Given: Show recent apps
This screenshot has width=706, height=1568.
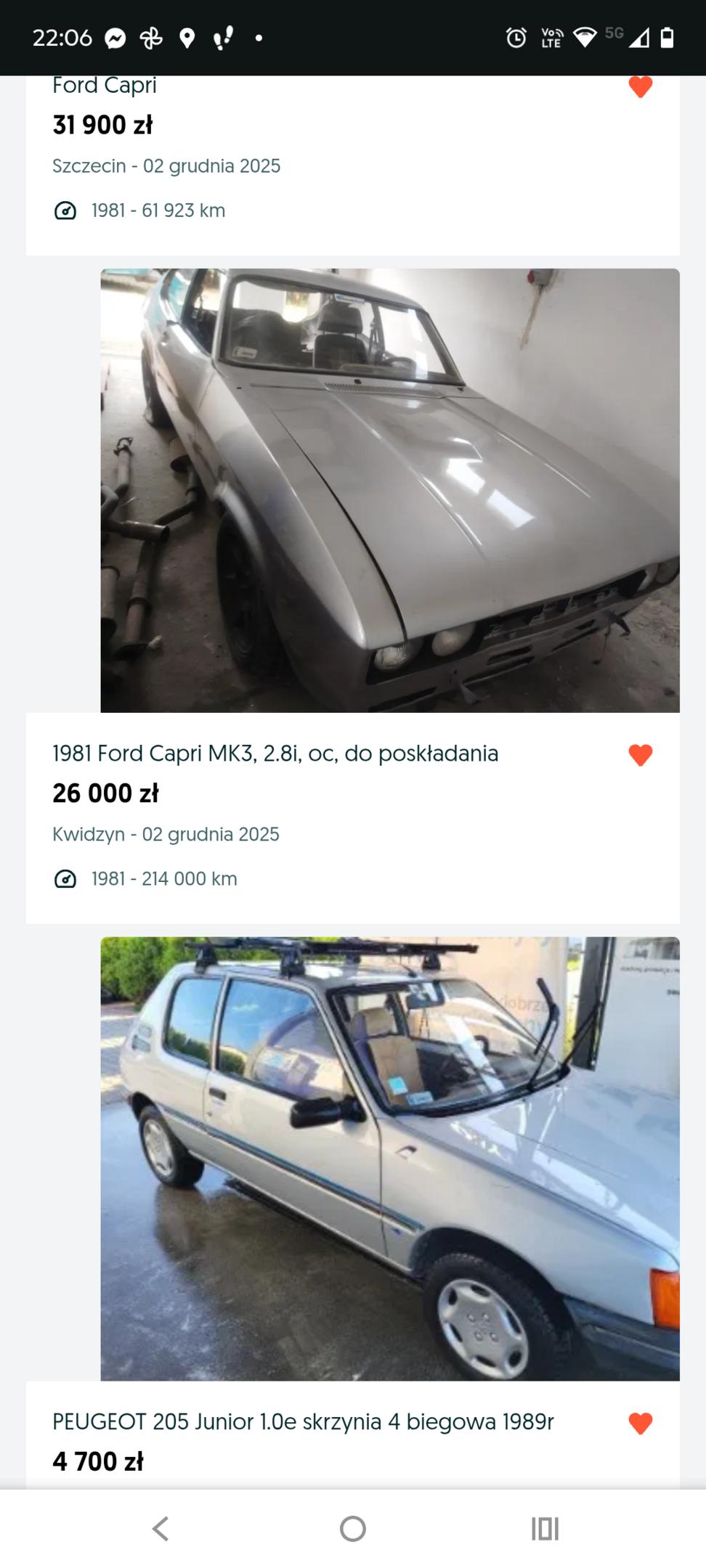Looking at the screenshot, I should pos(545,1529).
